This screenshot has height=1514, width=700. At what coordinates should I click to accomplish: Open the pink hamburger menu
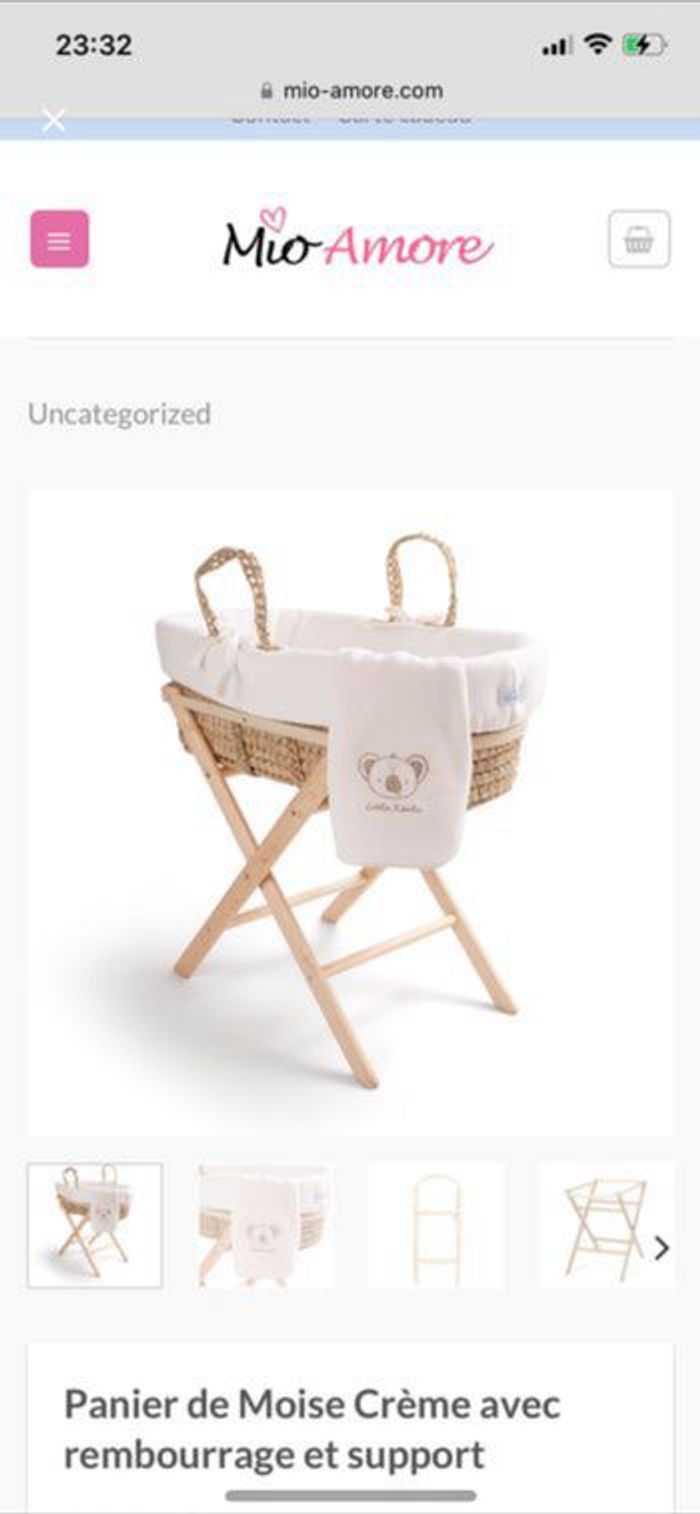click(59, 239)
